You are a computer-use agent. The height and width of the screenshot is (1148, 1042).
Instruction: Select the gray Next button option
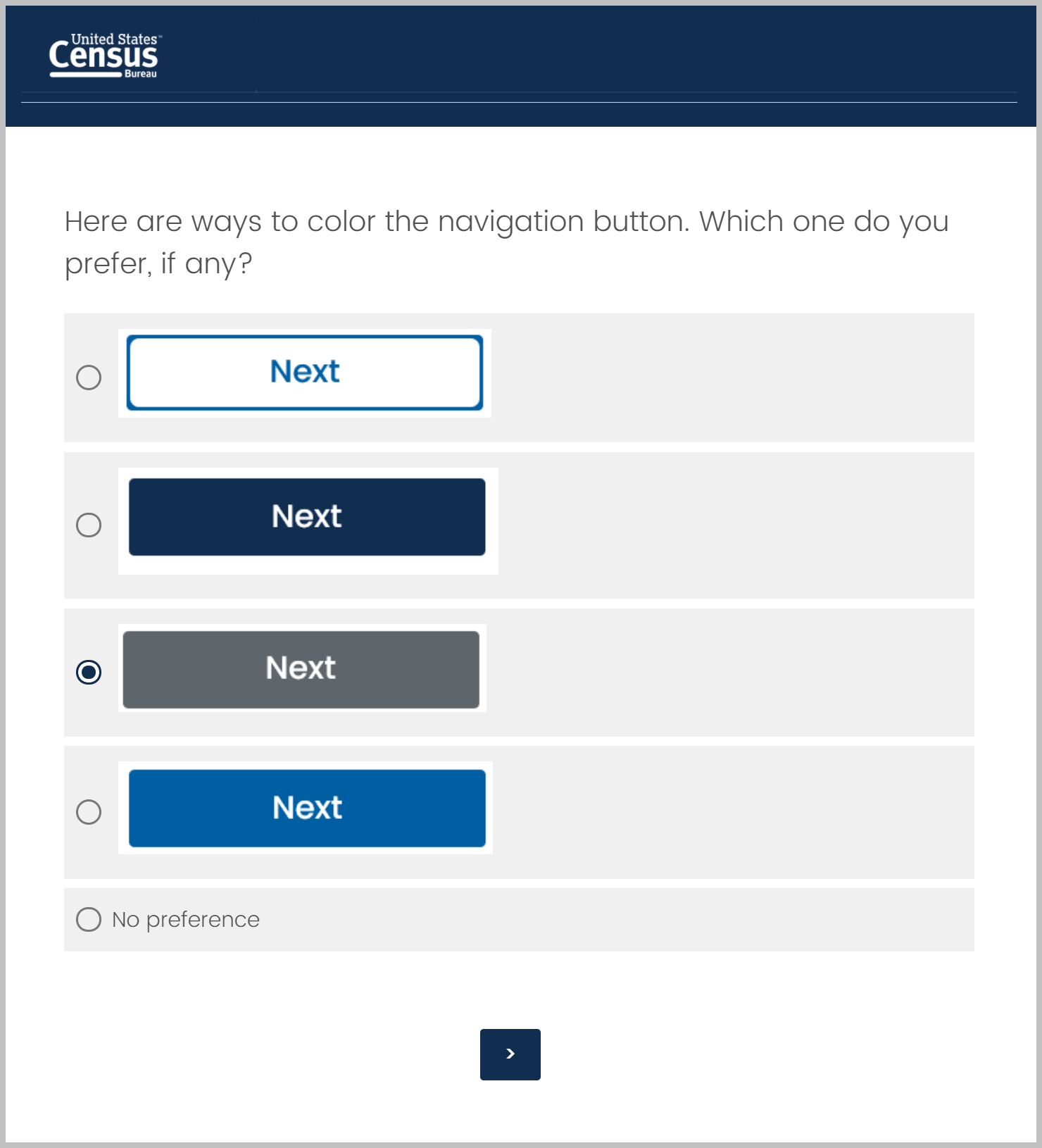89,672
